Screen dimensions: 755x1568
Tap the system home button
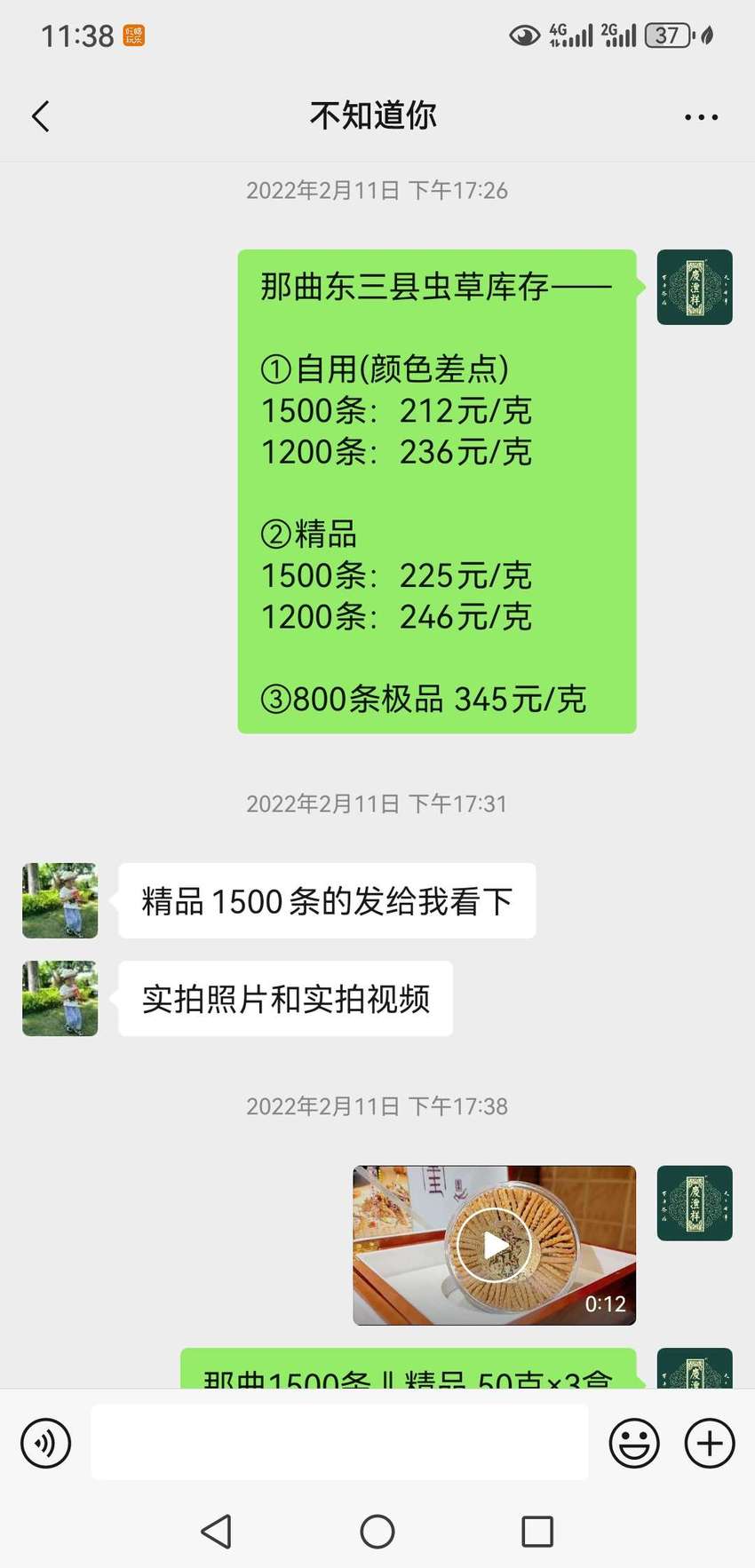[x=377, y=1532]
